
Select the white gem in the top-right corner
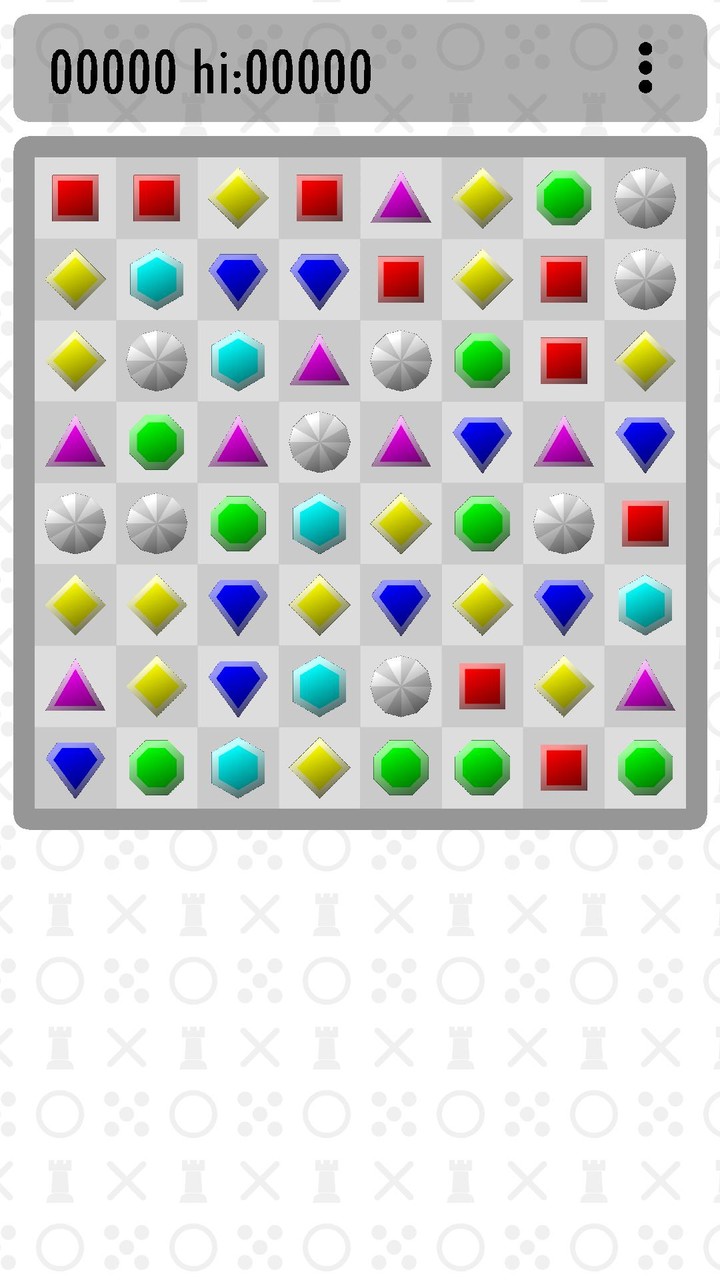[645, 196]
